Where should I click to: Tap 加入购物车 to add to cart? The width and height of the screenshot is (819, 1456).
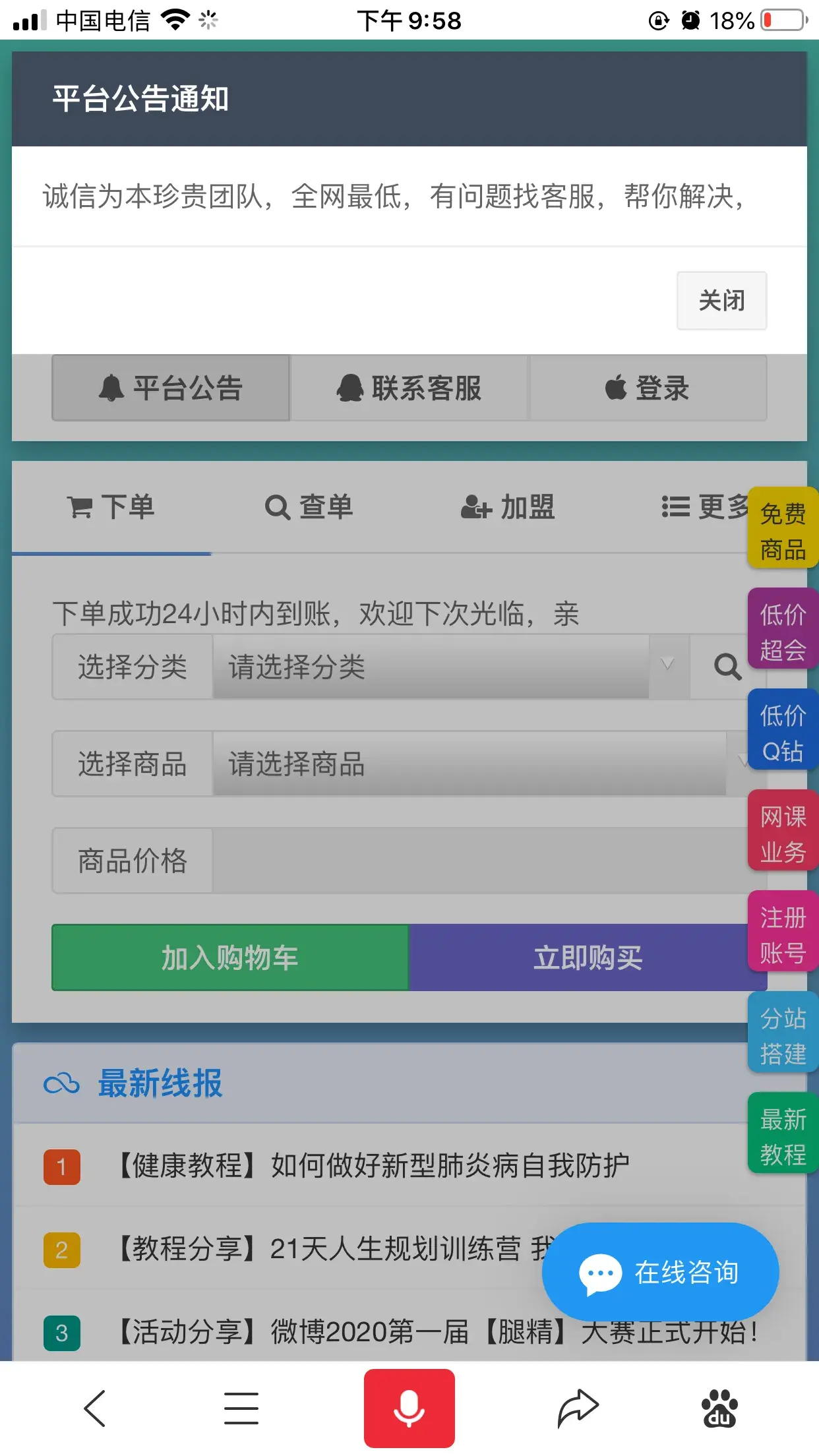pos(230,957)
